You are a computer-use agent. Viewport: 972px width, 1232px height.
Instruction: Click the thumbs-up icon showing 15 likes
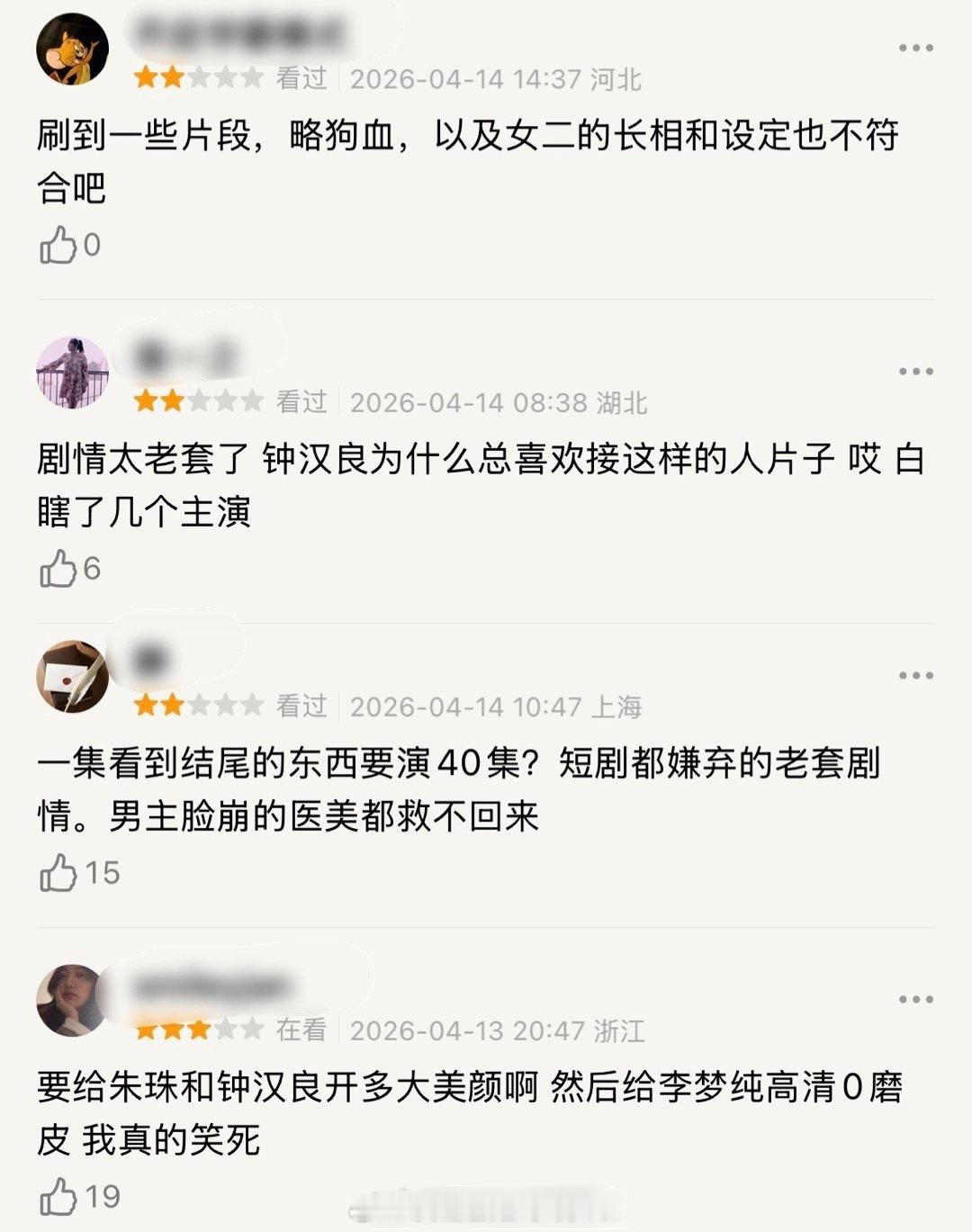(59, 873)
